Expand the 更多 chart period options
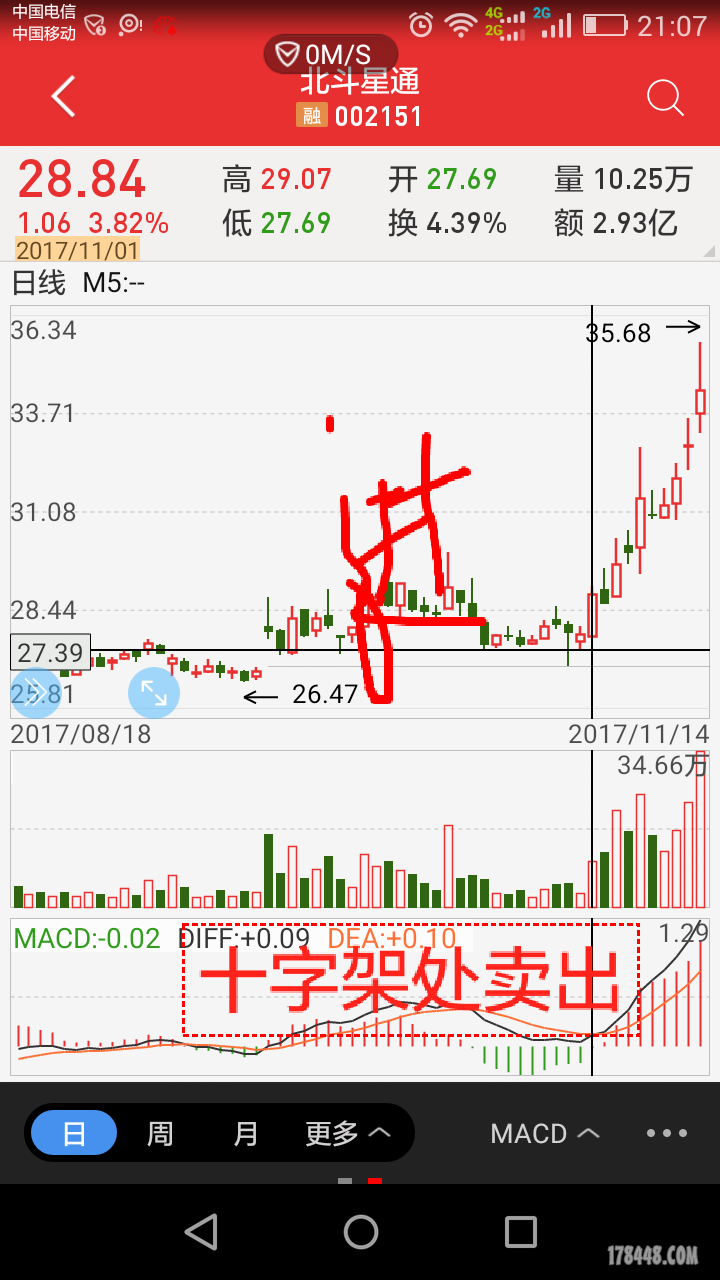Screen dimensions: 720x1280 347,1133
